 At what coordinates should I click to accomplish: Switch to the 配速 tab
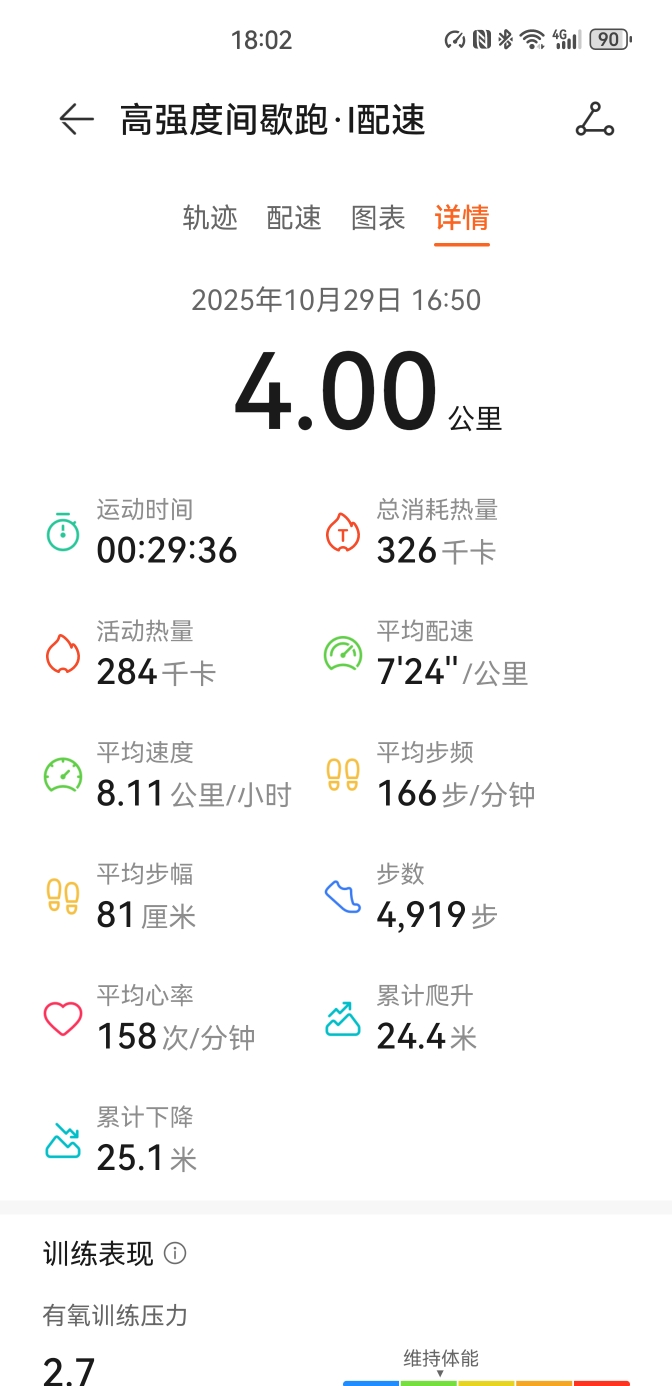point(294,218)
